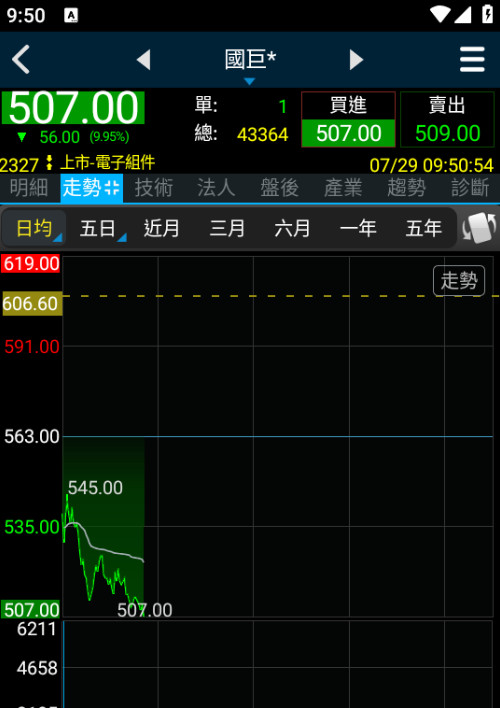Tap the 賣出 sell price box
This screenshot has height=708, width=500.
click(x=447, y=119)
